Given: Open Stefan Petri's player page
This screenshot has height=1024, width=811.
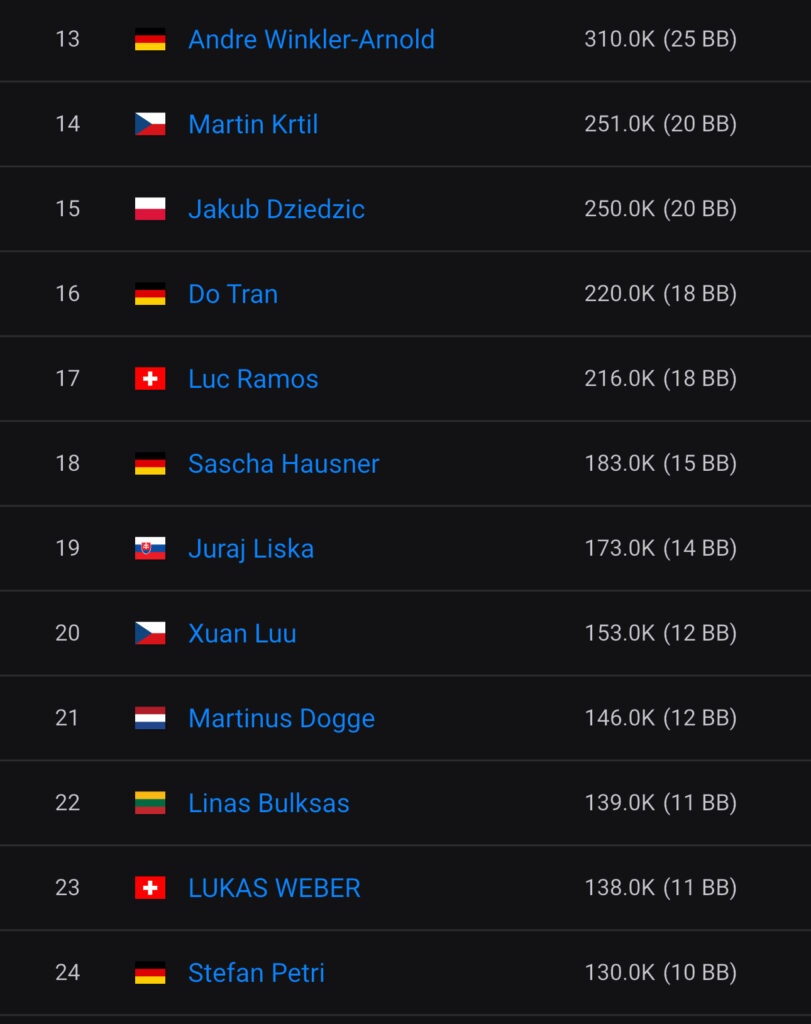Looking at the screenshot, I should coord(256,973).
